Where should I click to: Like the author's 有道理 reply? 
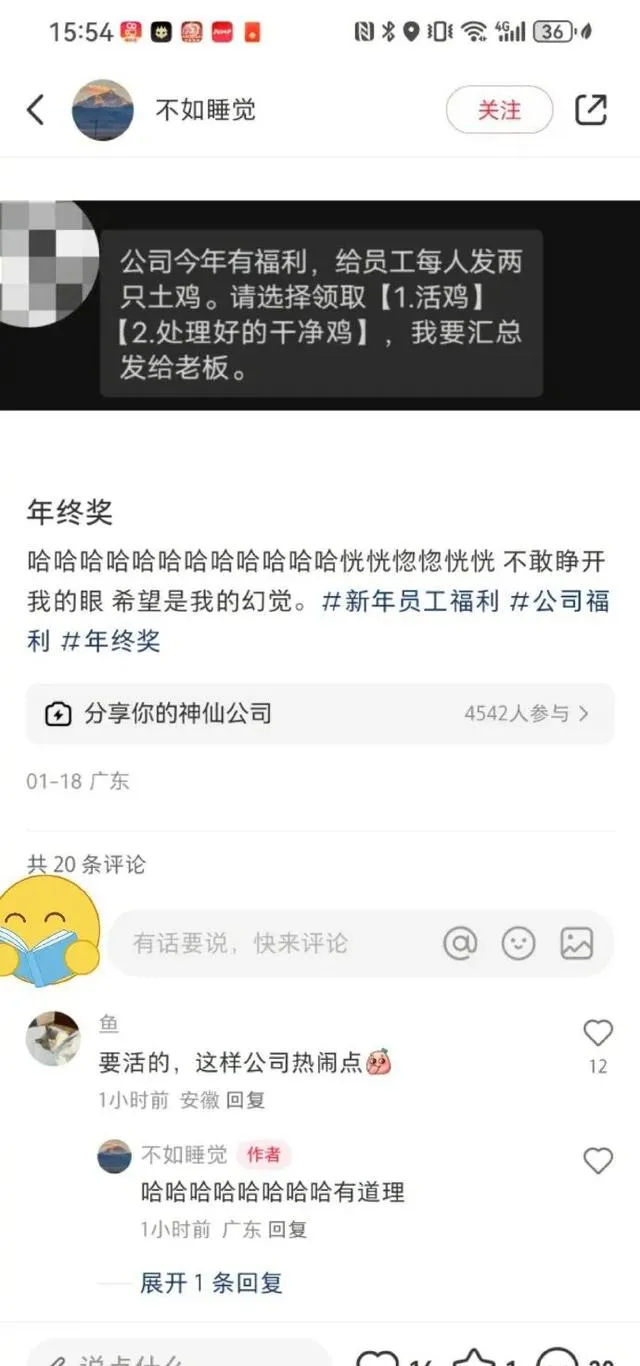(x=597, y=1161)
